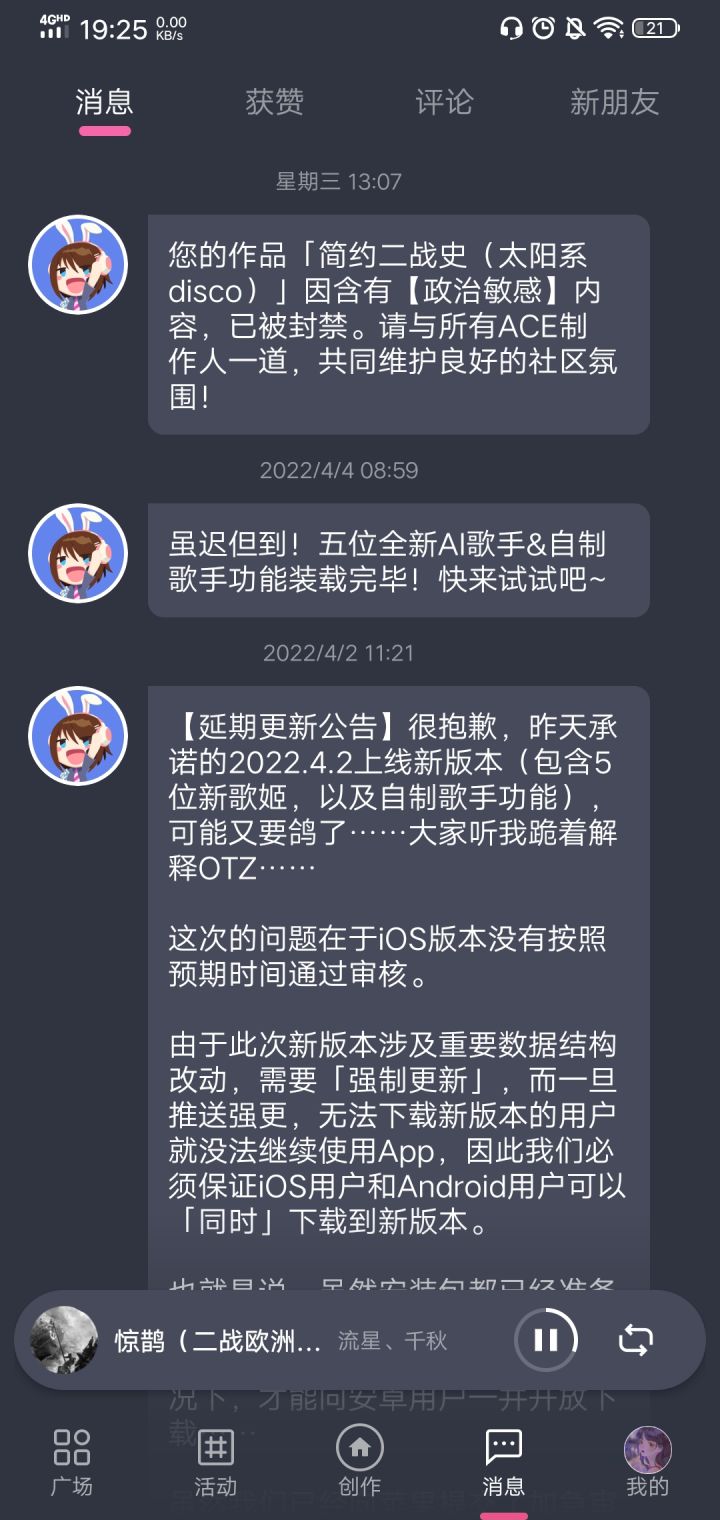Open the 新朋友 tab

(x=613, y=102)
